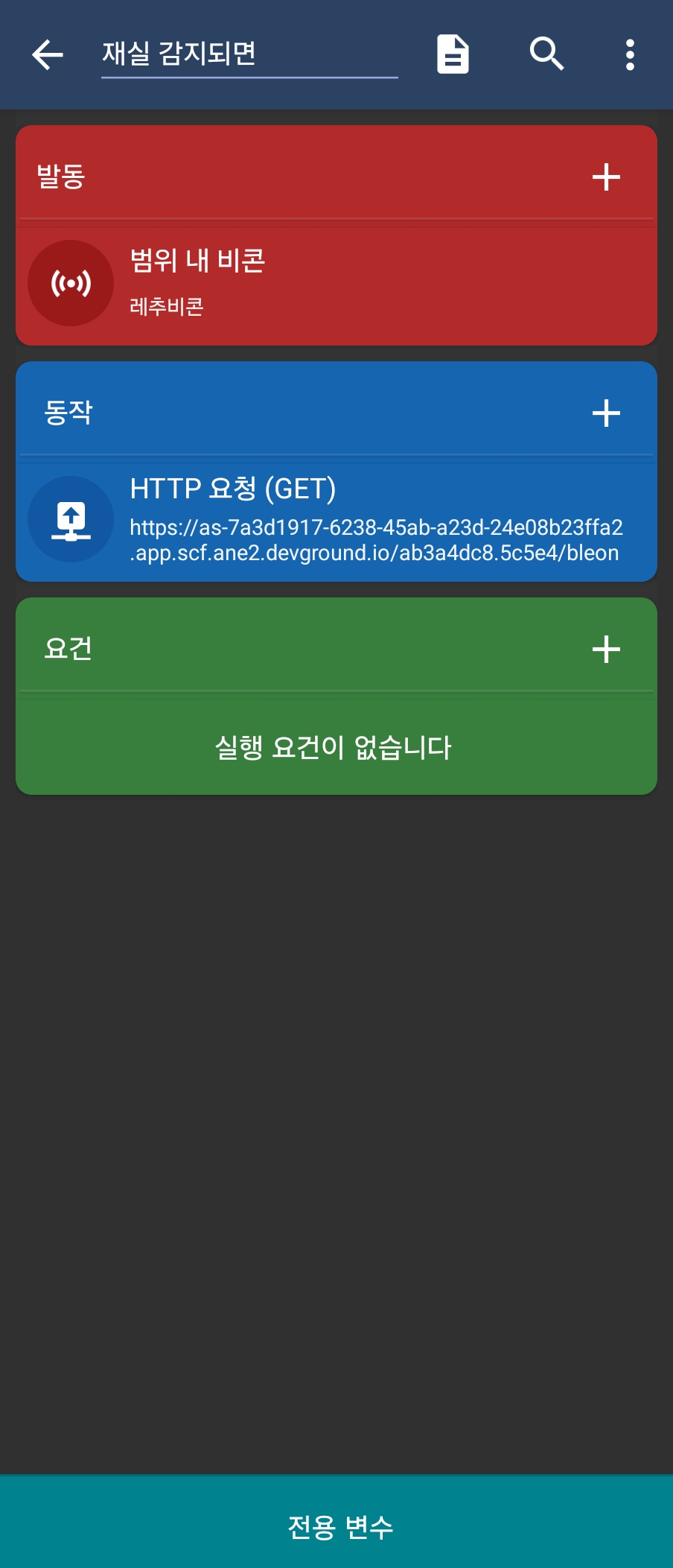Add a new trigger in 발동
The height and width of the screenshot is (1568, 673).
[606, 177]
